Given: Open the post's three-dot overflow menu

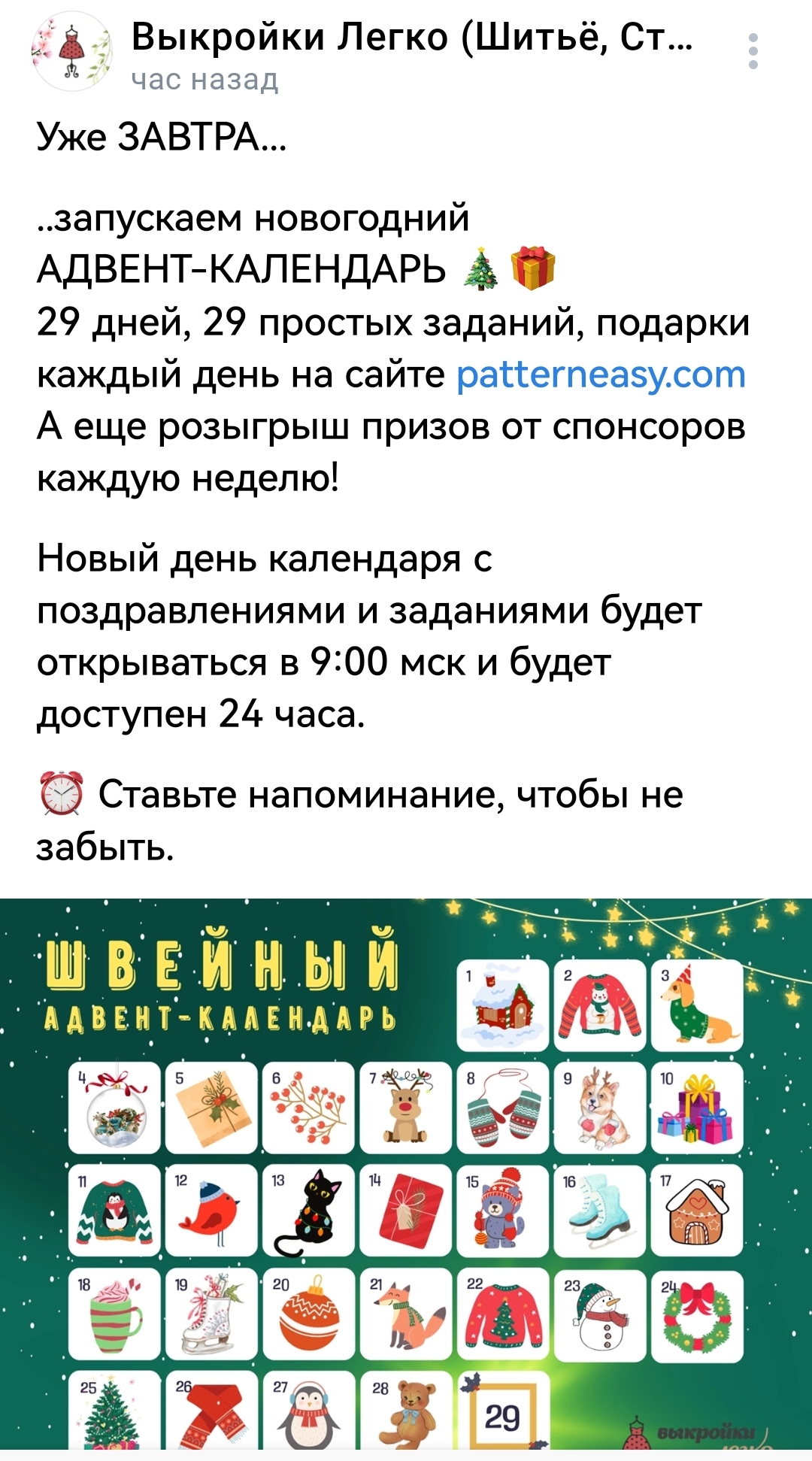Looking at the screenshot, I should 753,52.
